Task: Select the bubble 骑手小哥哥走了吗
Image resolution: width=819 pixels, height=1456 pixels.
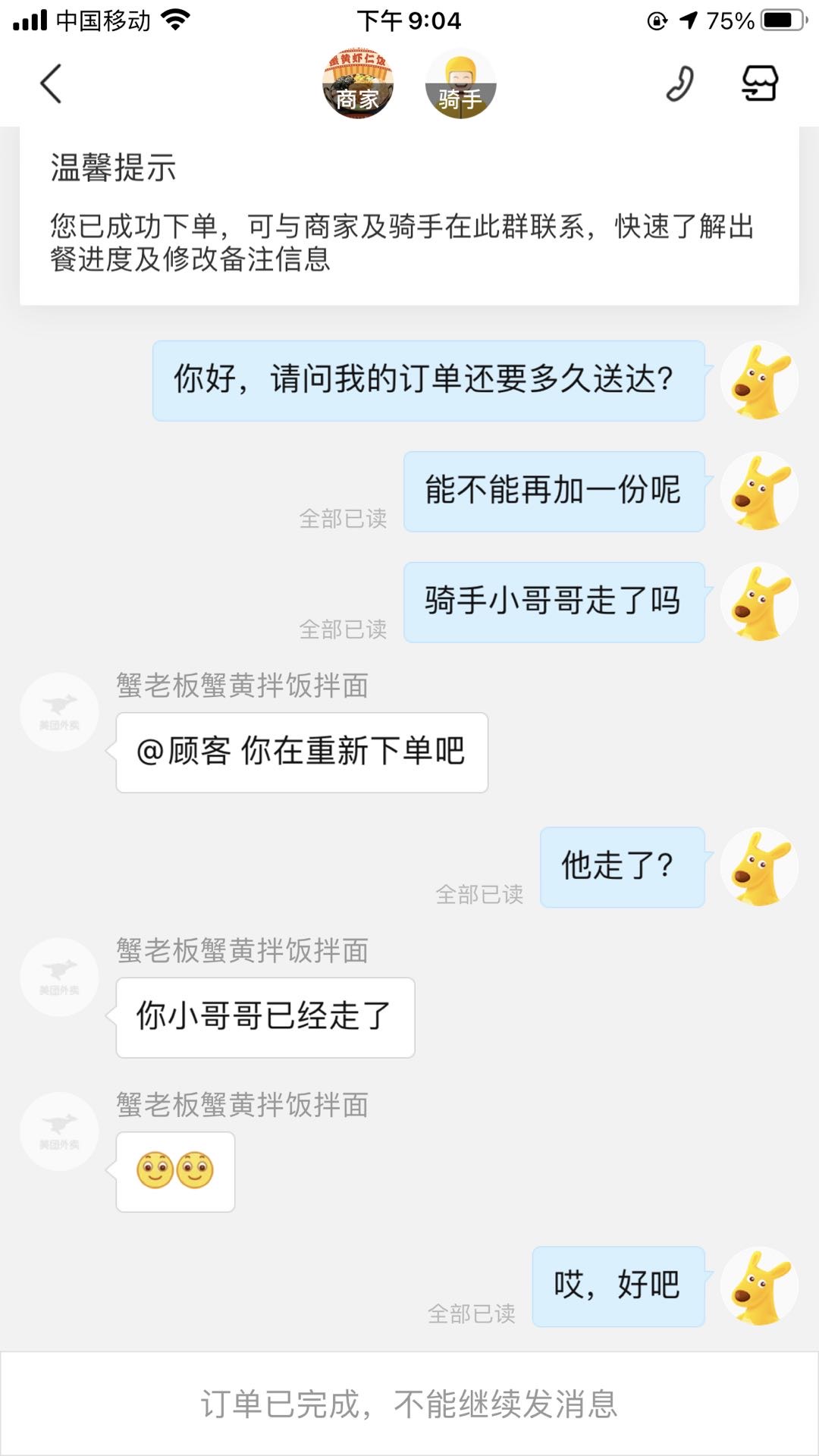Action: pos(554,601)
